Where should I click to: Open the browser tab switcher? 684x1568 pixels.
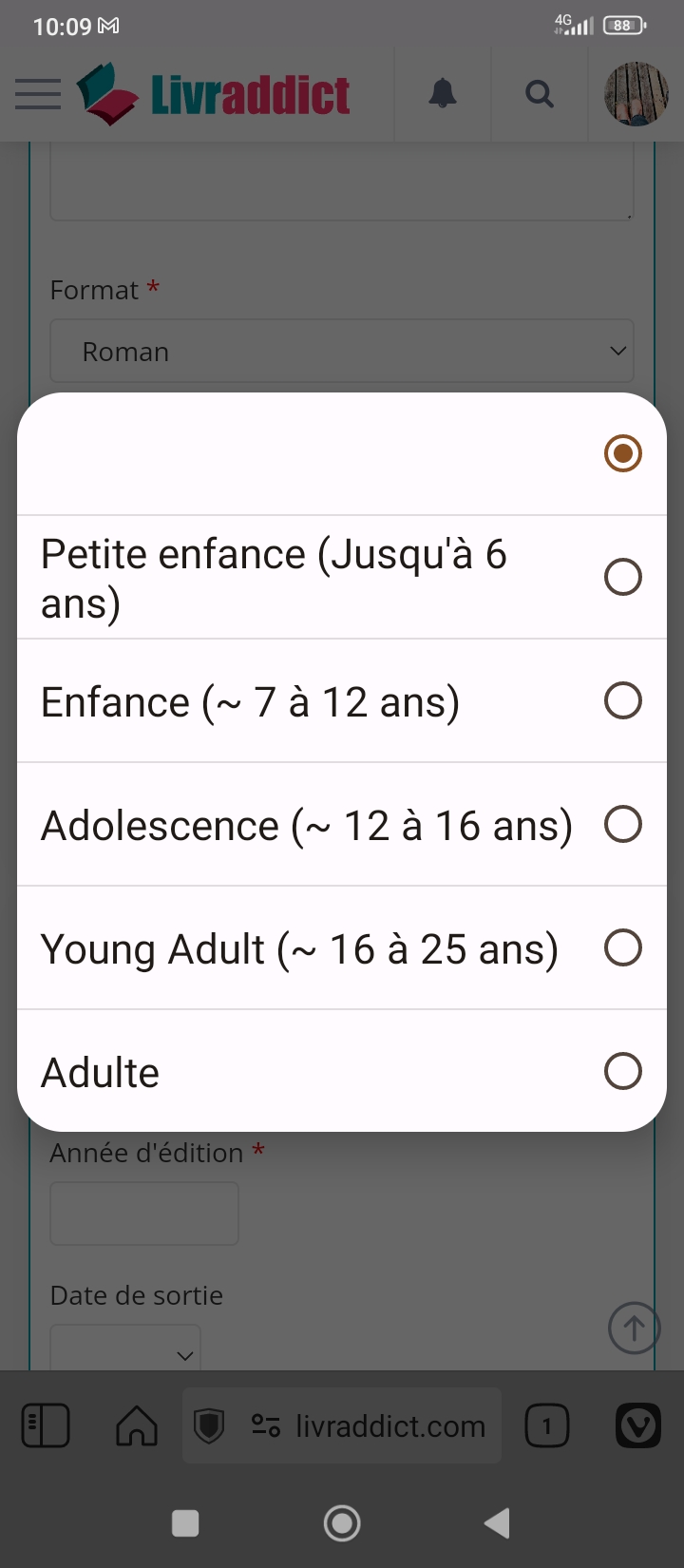(546, 1425)
